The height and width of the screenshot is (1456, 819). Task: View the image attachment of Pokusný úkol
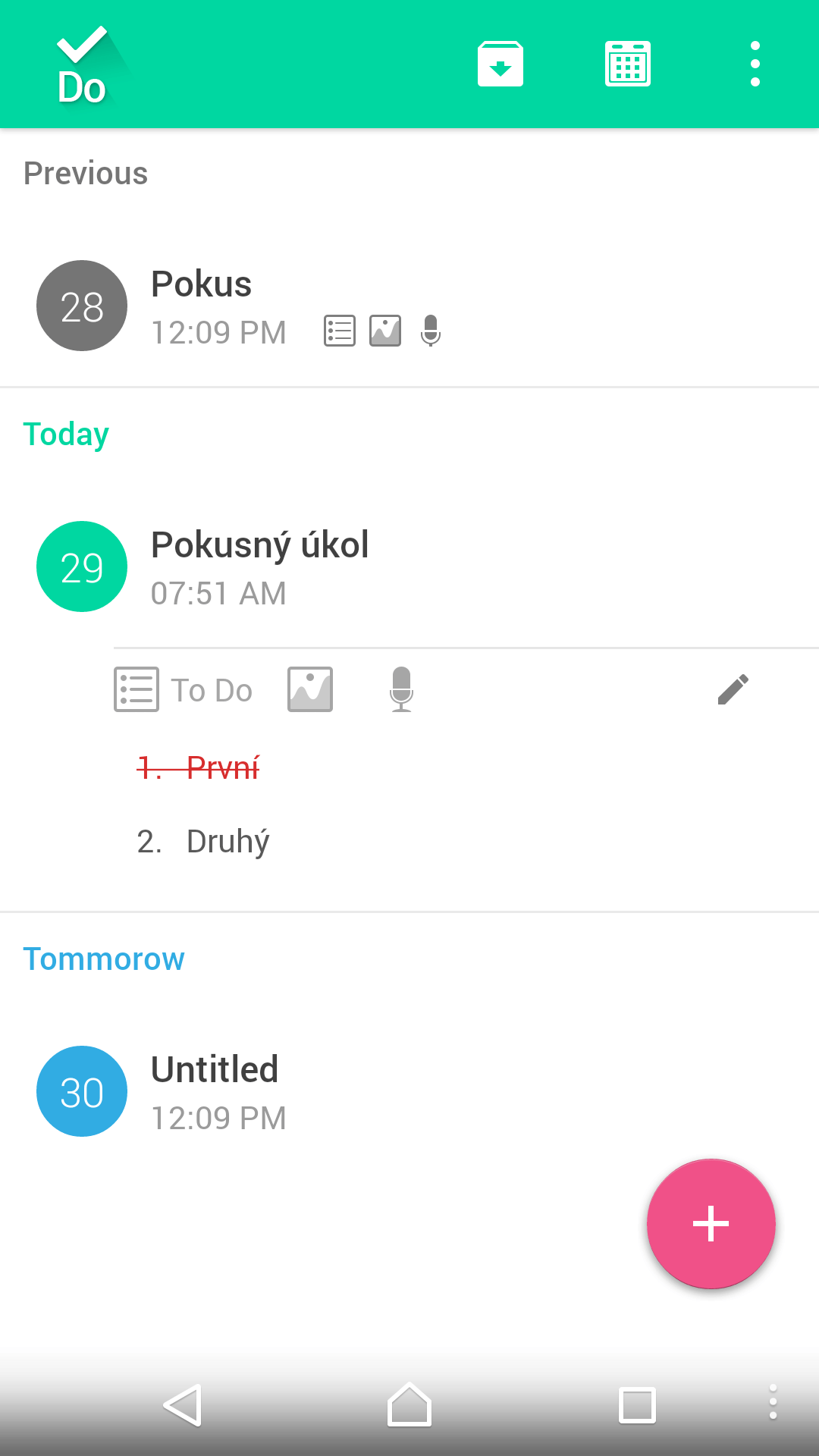pos(310,689)
